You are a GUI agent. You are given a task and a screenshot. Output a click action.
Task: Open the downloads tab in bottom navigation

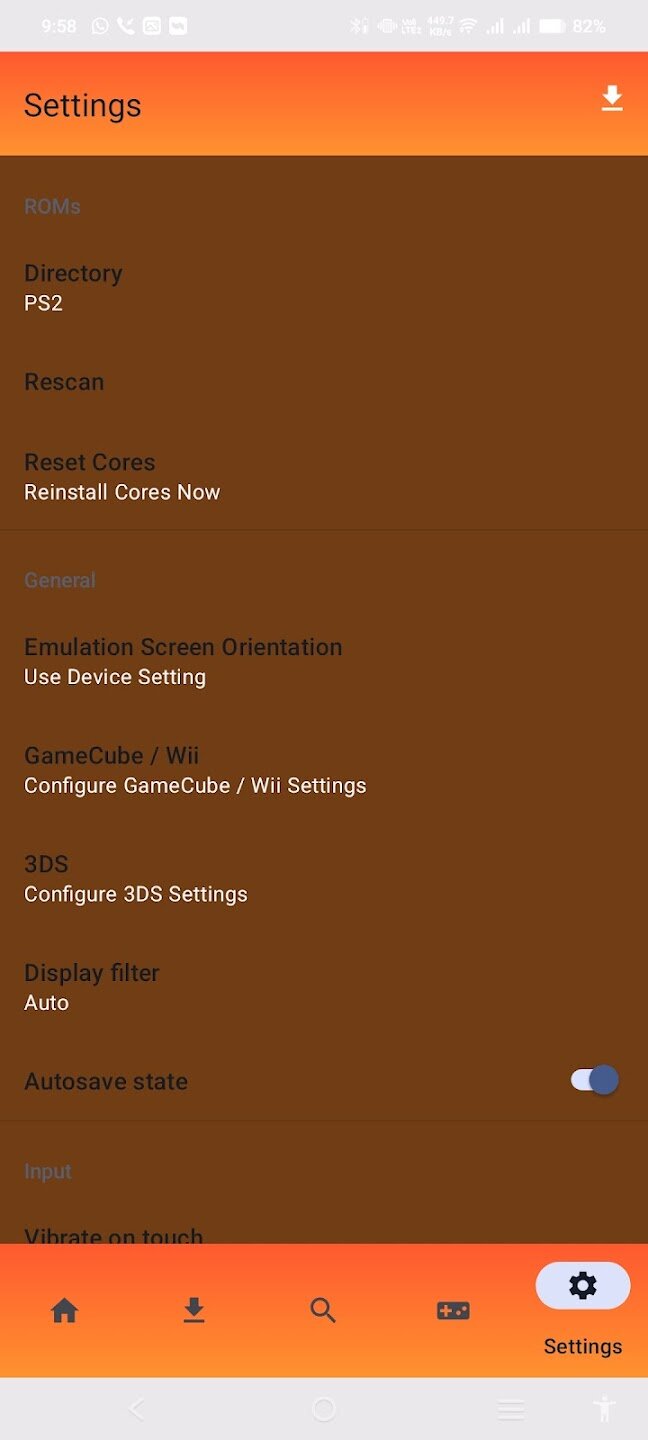pos(194,1310)
